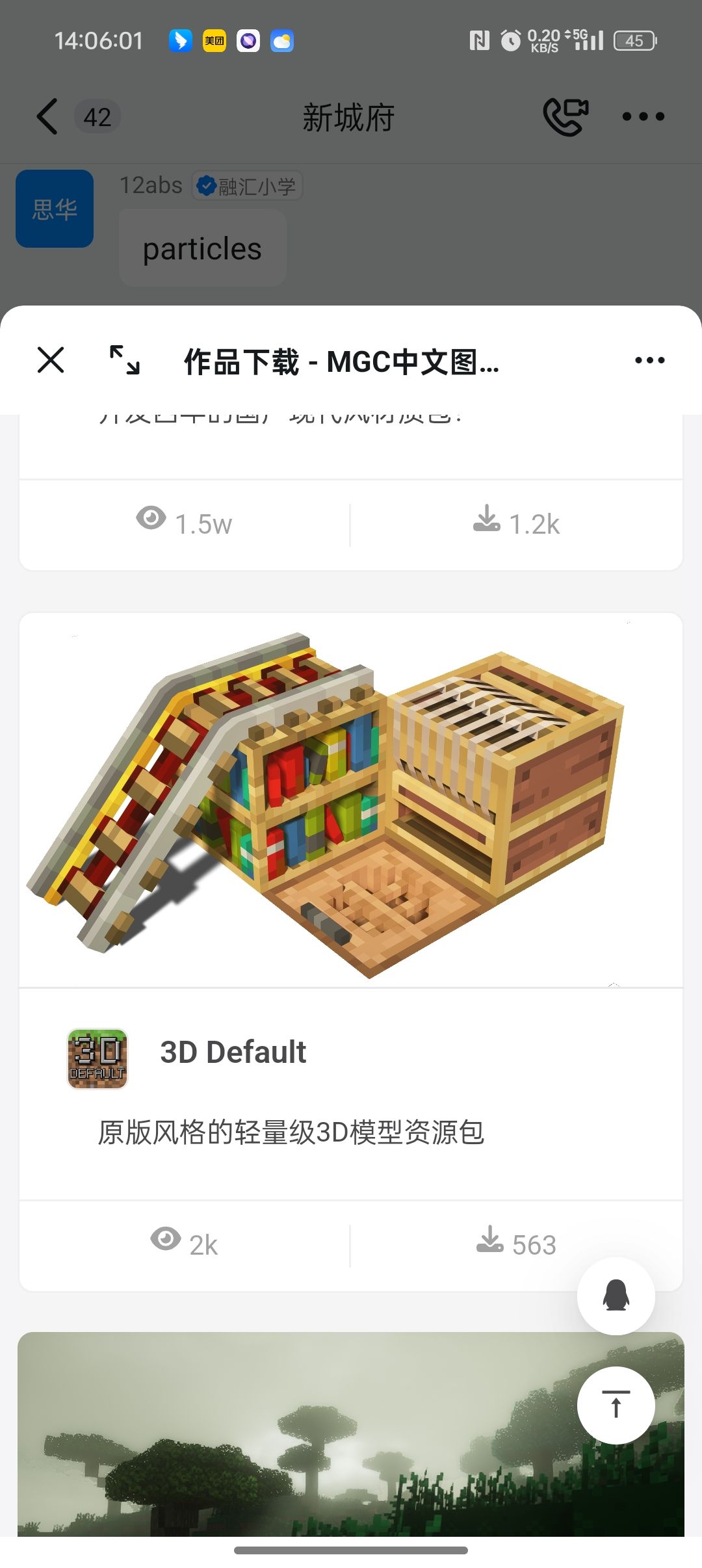The width and height of the screenshot is (702, 1568).
Task: Start a call in 新城府
Action: [x=565, y=117]
